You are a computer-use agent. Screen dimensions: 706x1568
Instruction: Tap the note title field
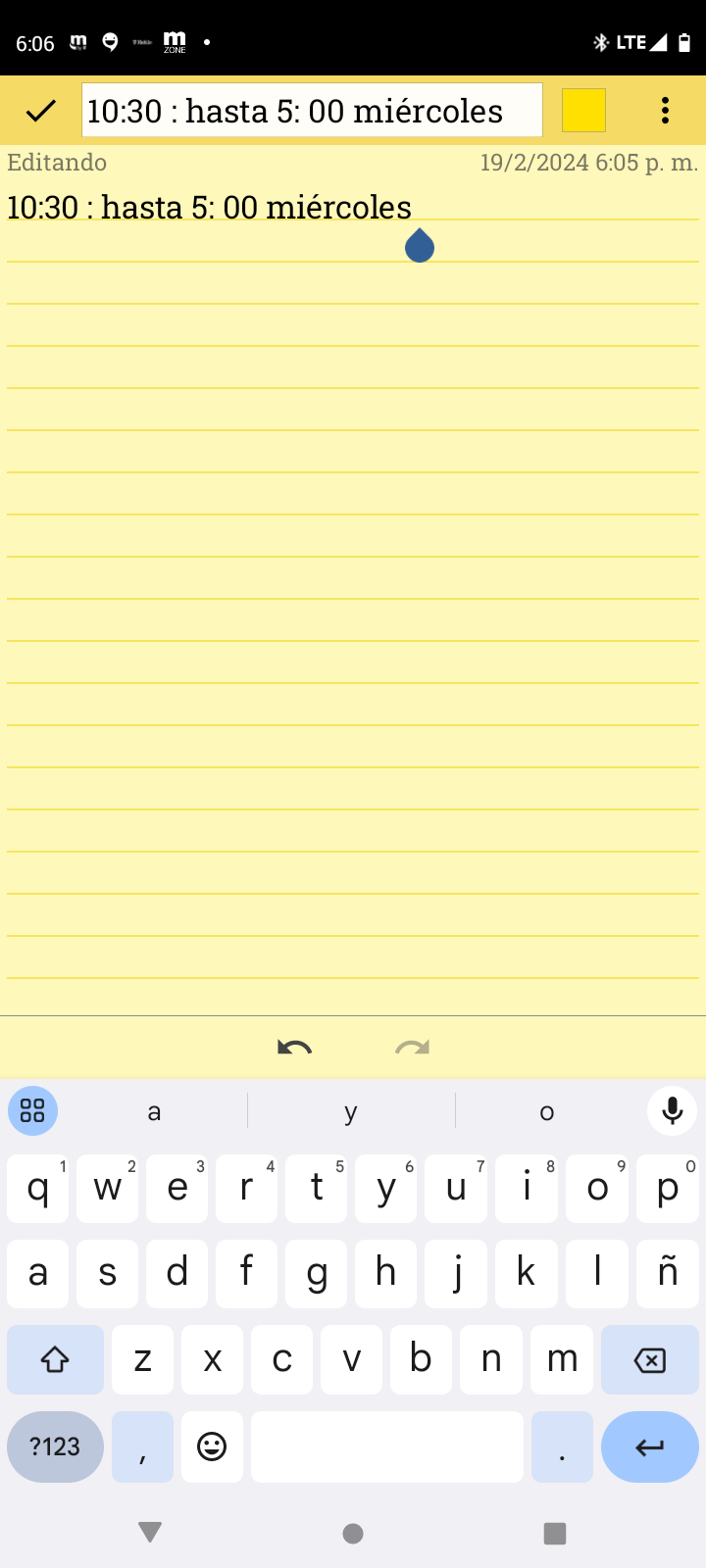tap(312, 111)
